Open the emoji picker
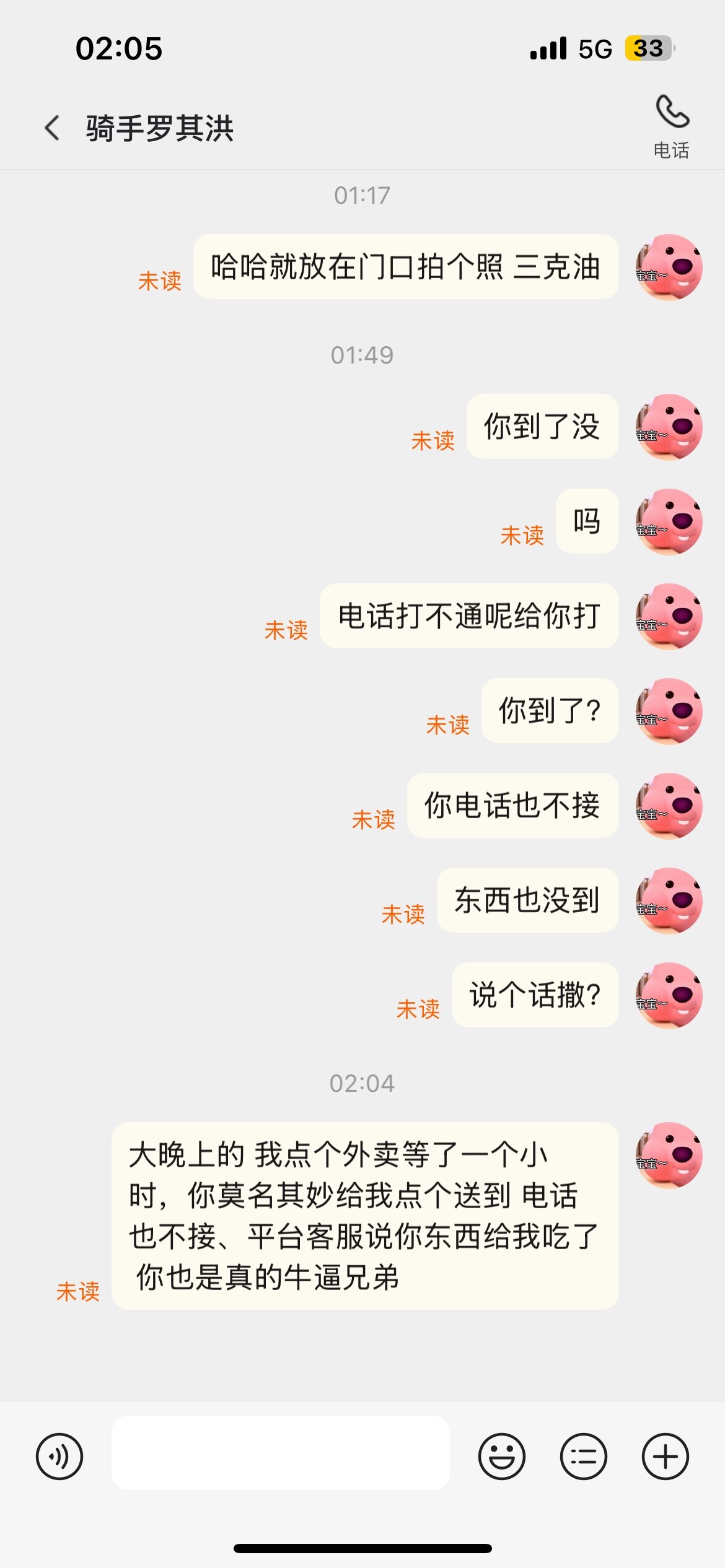The width and height of the screenshot is (725, 1568). pos(501,1456)
